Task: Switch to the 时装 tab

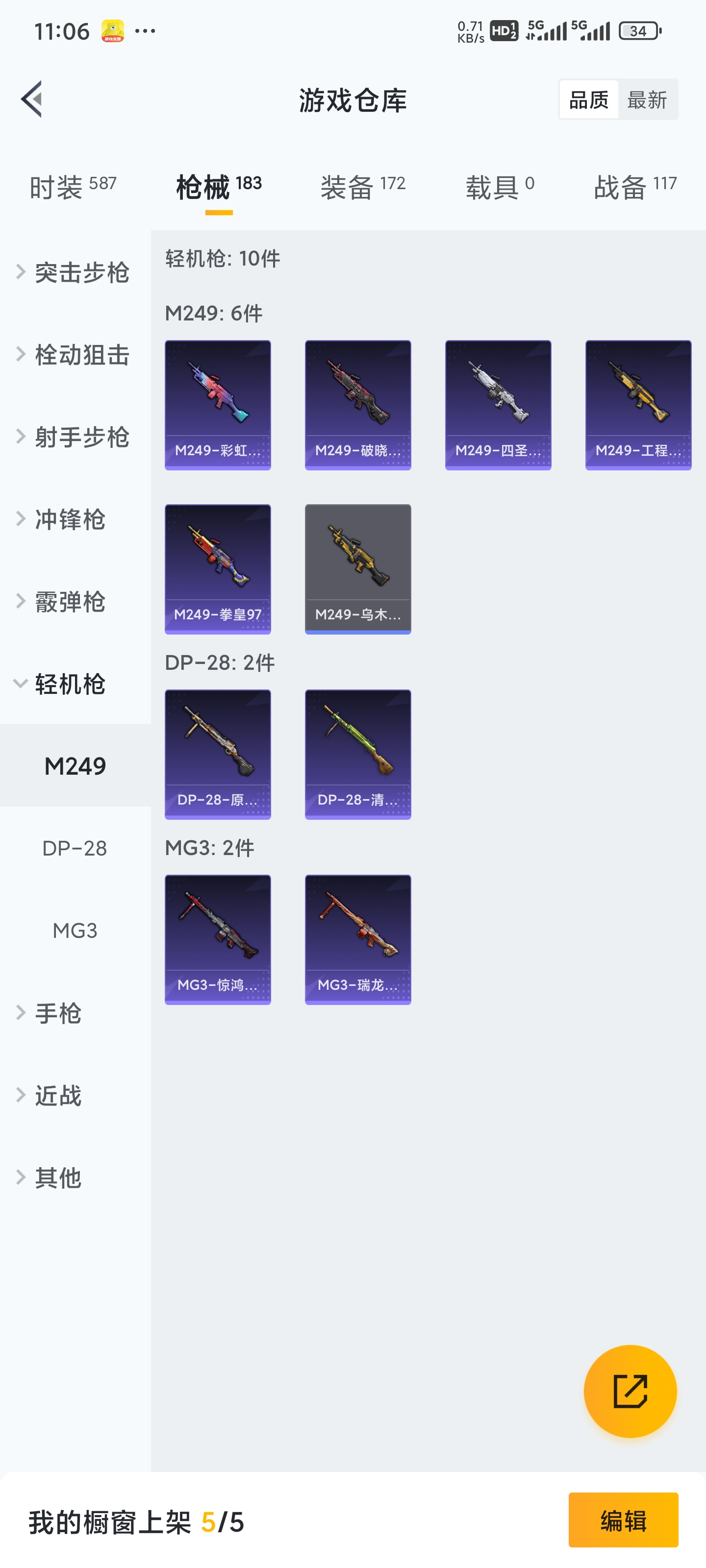Action: coord(73,186)
